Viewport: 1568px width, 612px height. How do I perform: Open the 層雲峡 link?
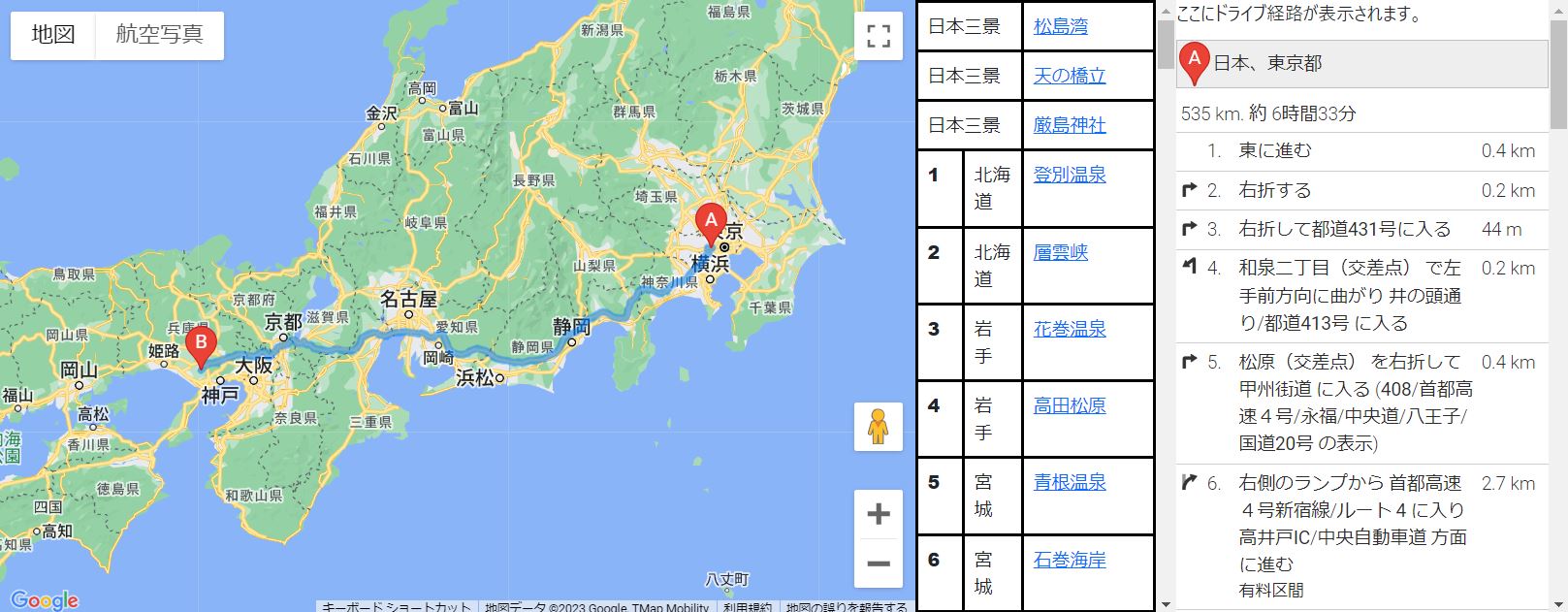point(1060,252)
